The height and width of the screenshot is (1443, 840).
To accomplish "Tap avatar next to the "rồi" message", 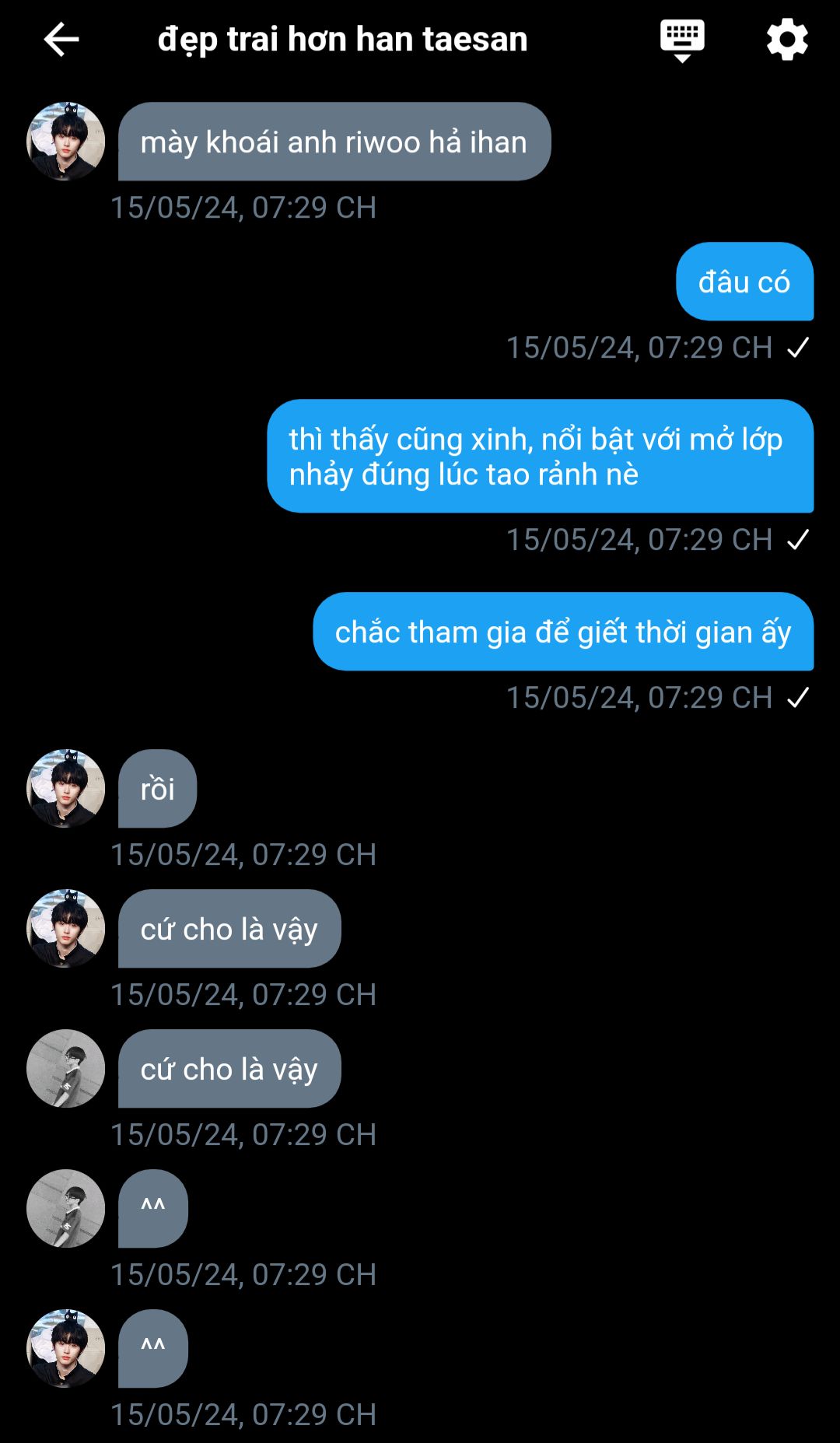I will pyautogui.click(x=66, y=788).
